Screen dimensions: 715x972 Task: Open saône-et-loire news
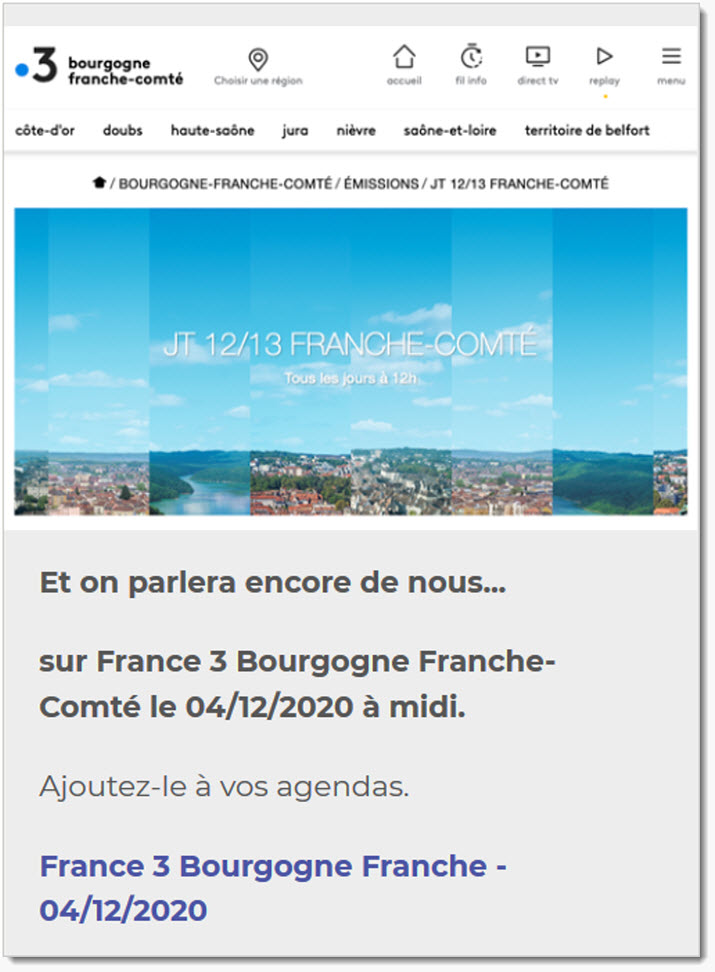coord(450,130)
